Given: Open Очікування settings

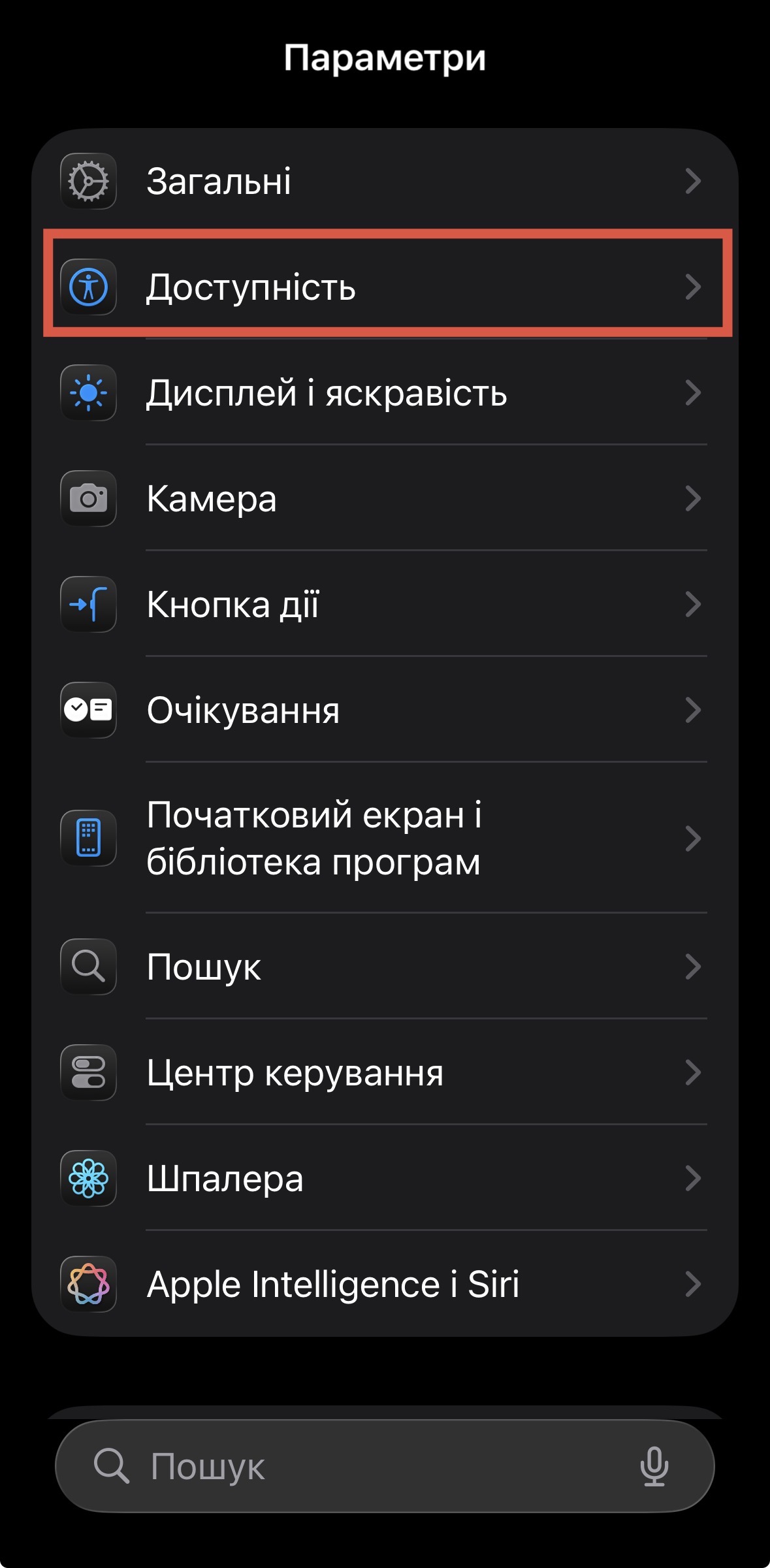Looking at the screenshot, I should click(384, 711).
